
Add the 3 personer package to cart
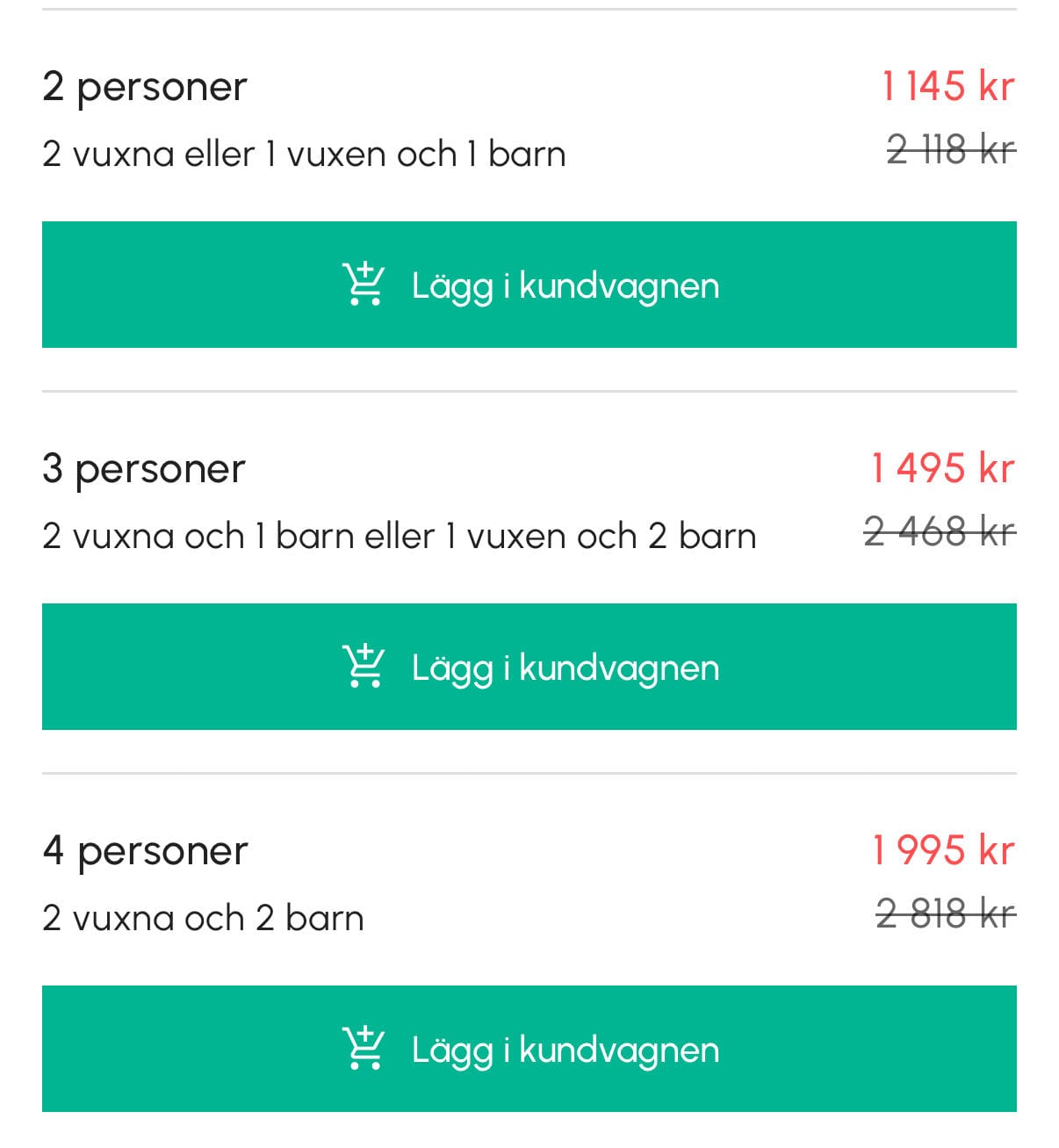(x=529, y=667)
